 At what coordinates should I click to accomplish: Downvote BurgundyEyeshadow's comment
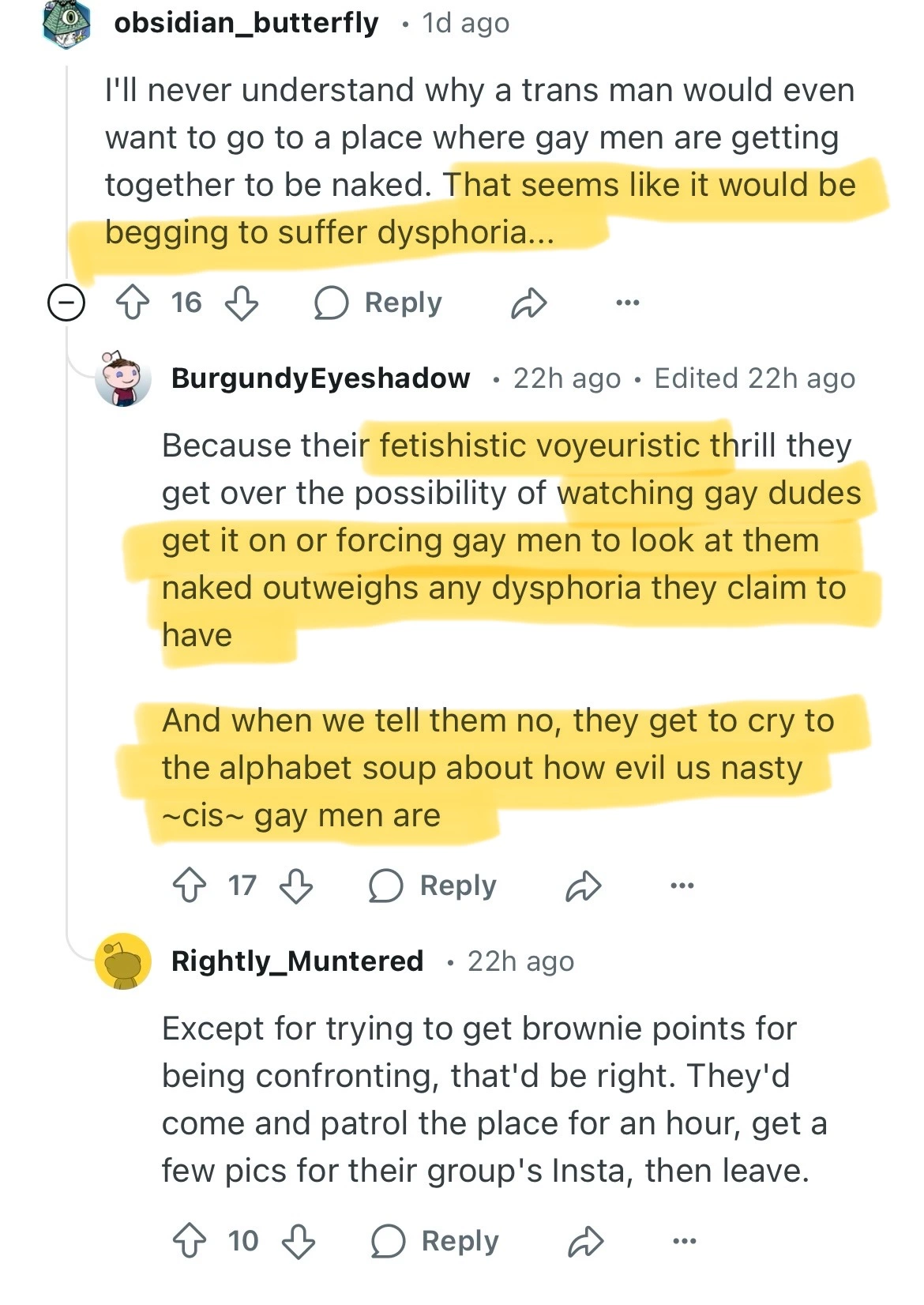pos(297,886)
